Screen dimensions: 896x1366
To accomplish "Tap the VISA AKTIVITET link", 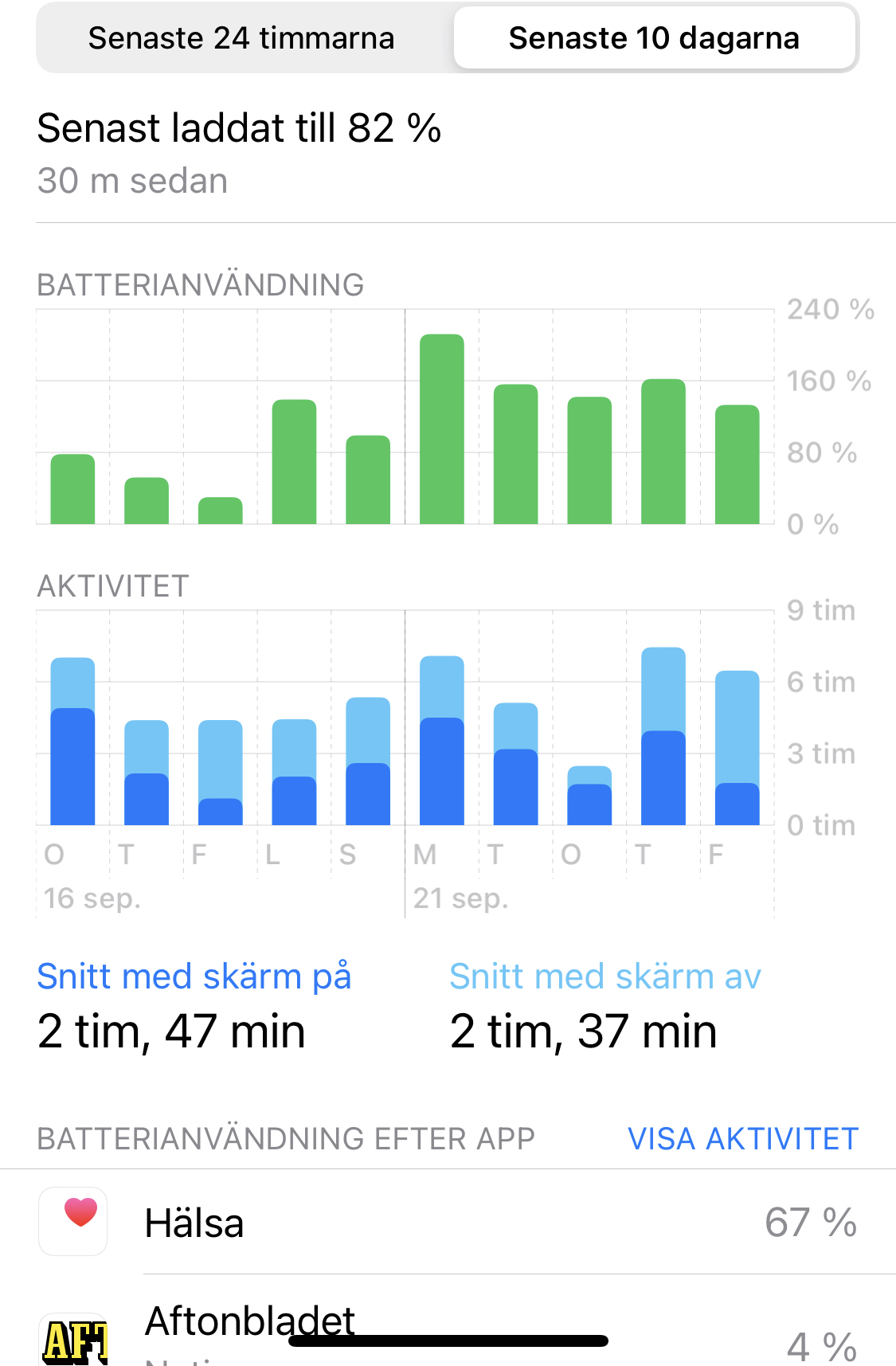I will (x=742, y=1139).
